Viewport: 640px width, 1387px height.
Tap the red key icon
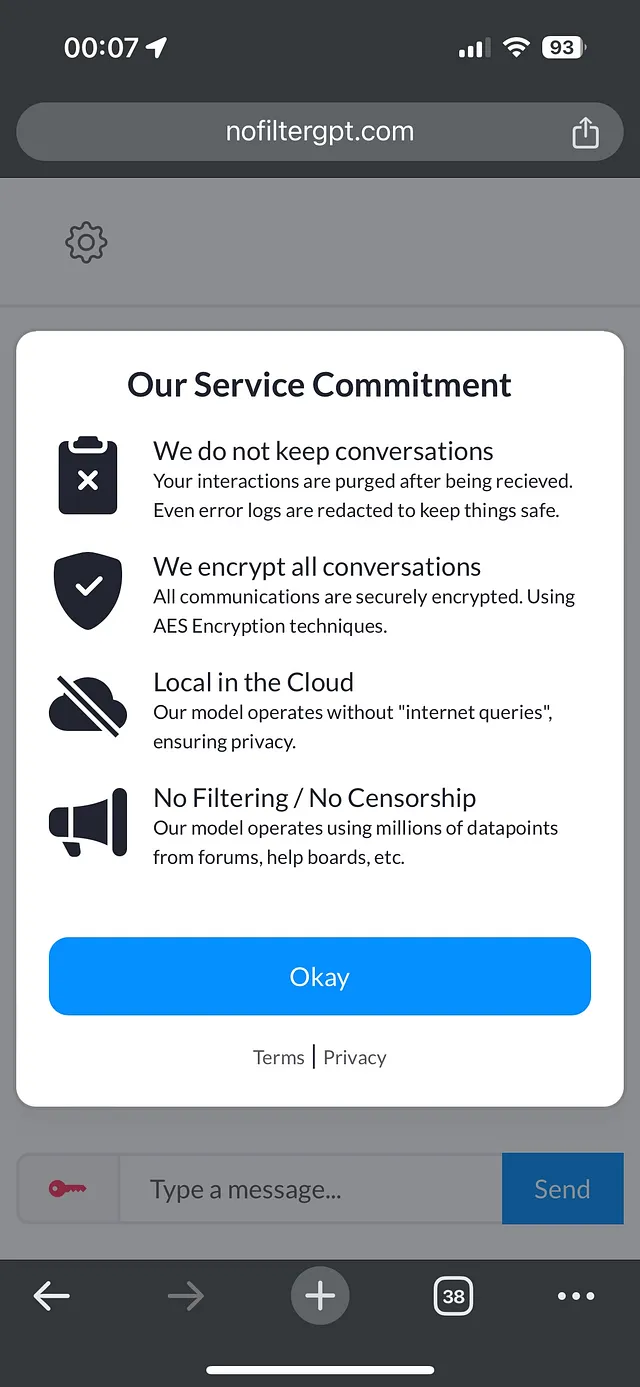pyautogui.click(x=68, y=1188)
